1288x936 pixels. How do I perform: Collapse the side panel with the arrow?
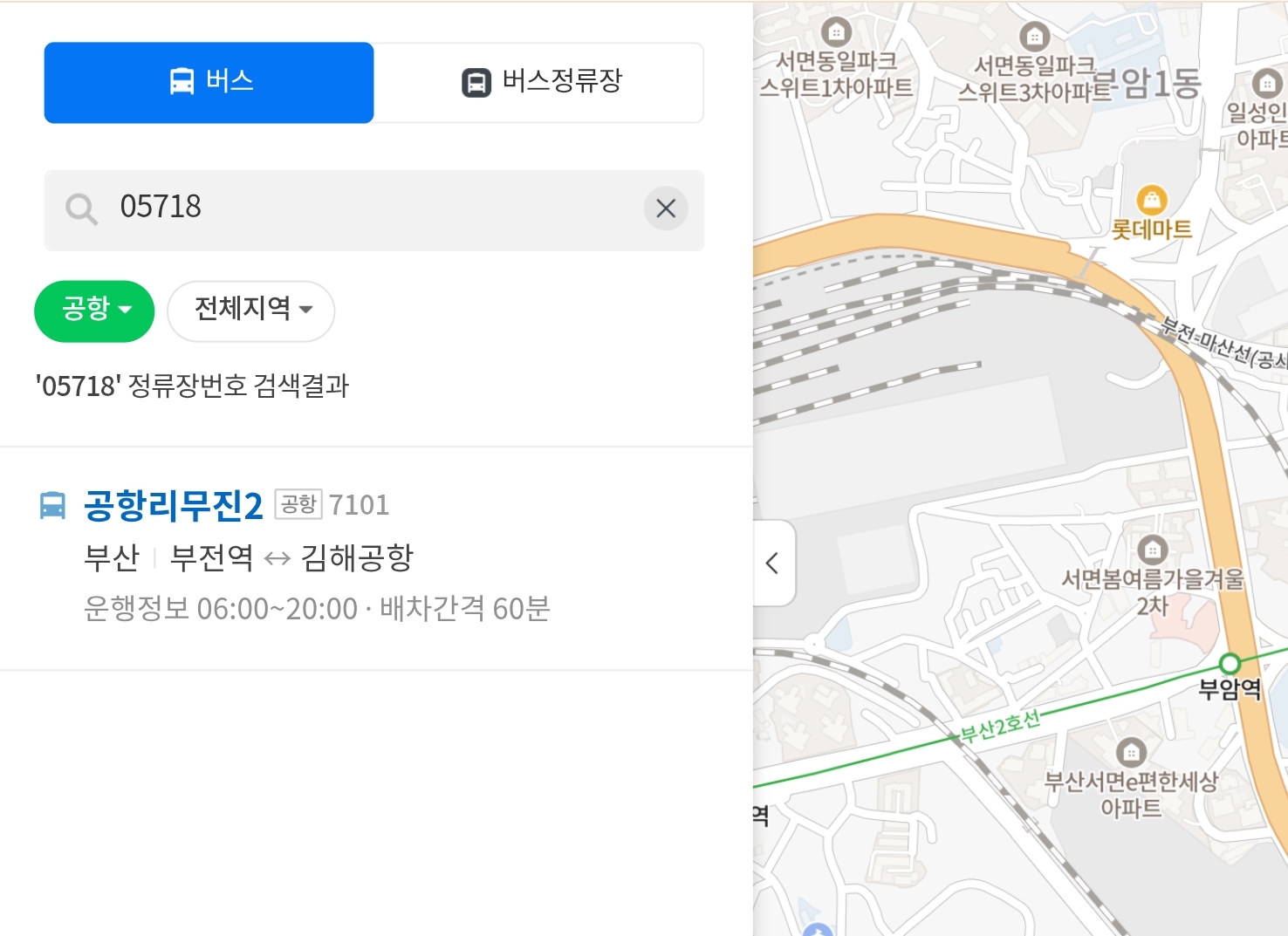[773, 564]
